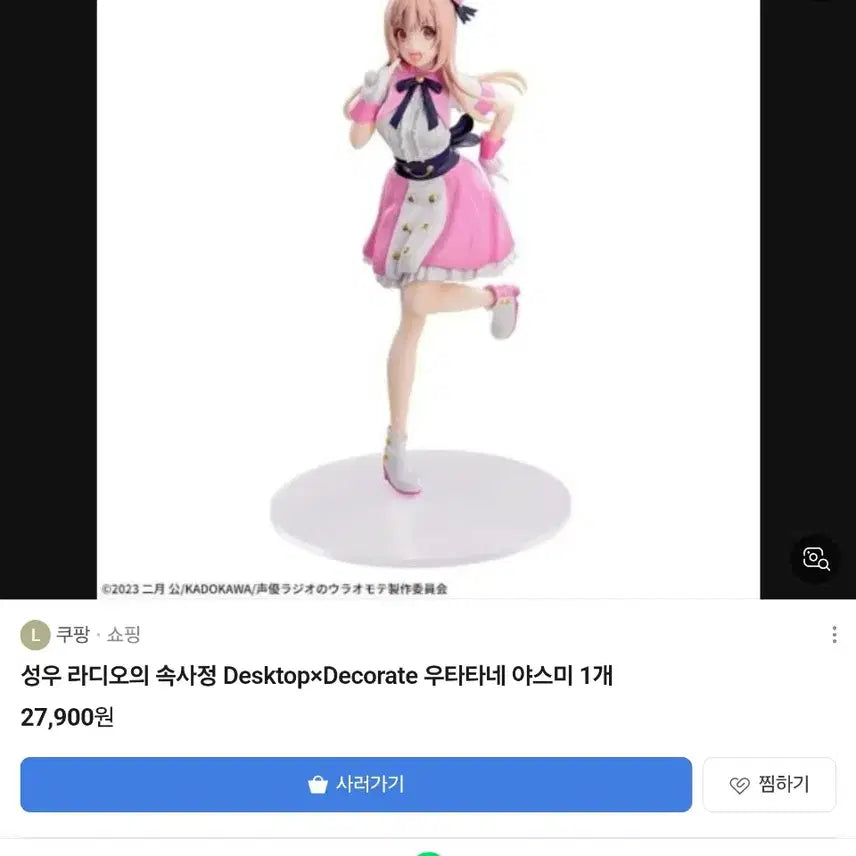Image resolution: width=856 pixels, height=856 pixels.
Task: Tap the 사러가기 buy button
Action: (x=356, y=784)
